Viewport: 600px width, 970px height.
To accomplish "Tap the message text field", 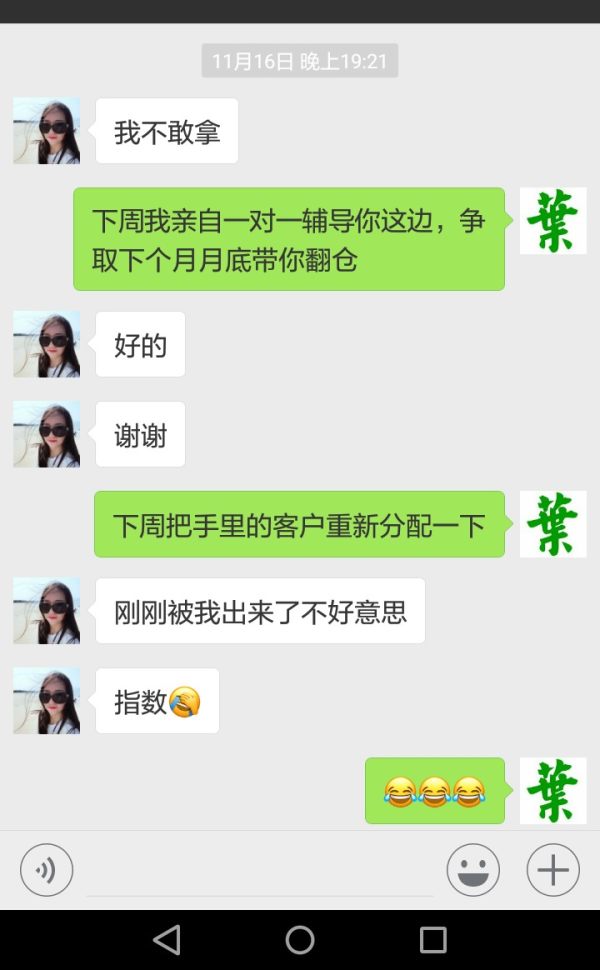I will click(x=260, y=872).
